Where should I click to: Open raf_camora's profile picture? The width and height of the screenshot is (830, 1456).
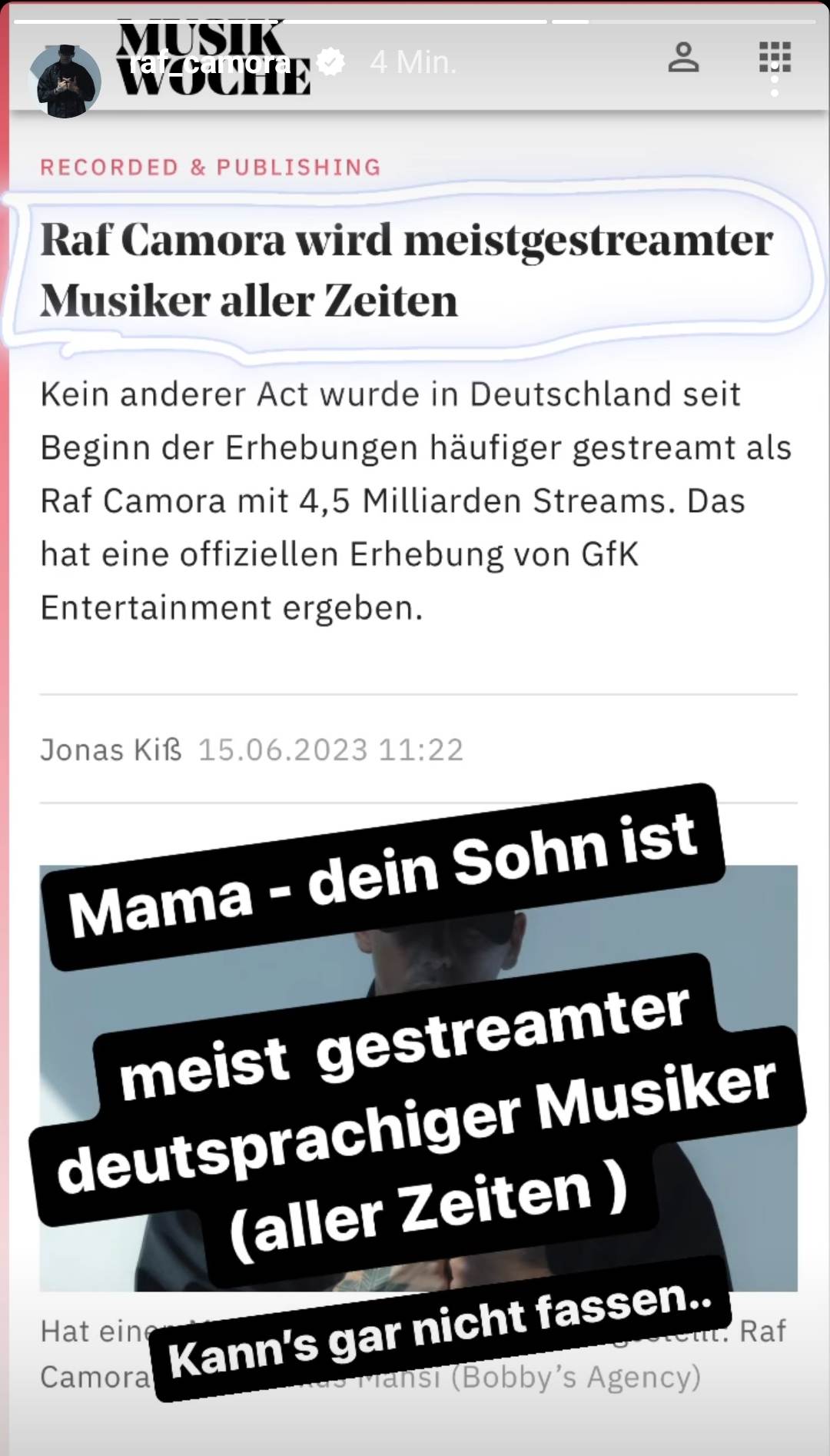[x=65, y=81]
